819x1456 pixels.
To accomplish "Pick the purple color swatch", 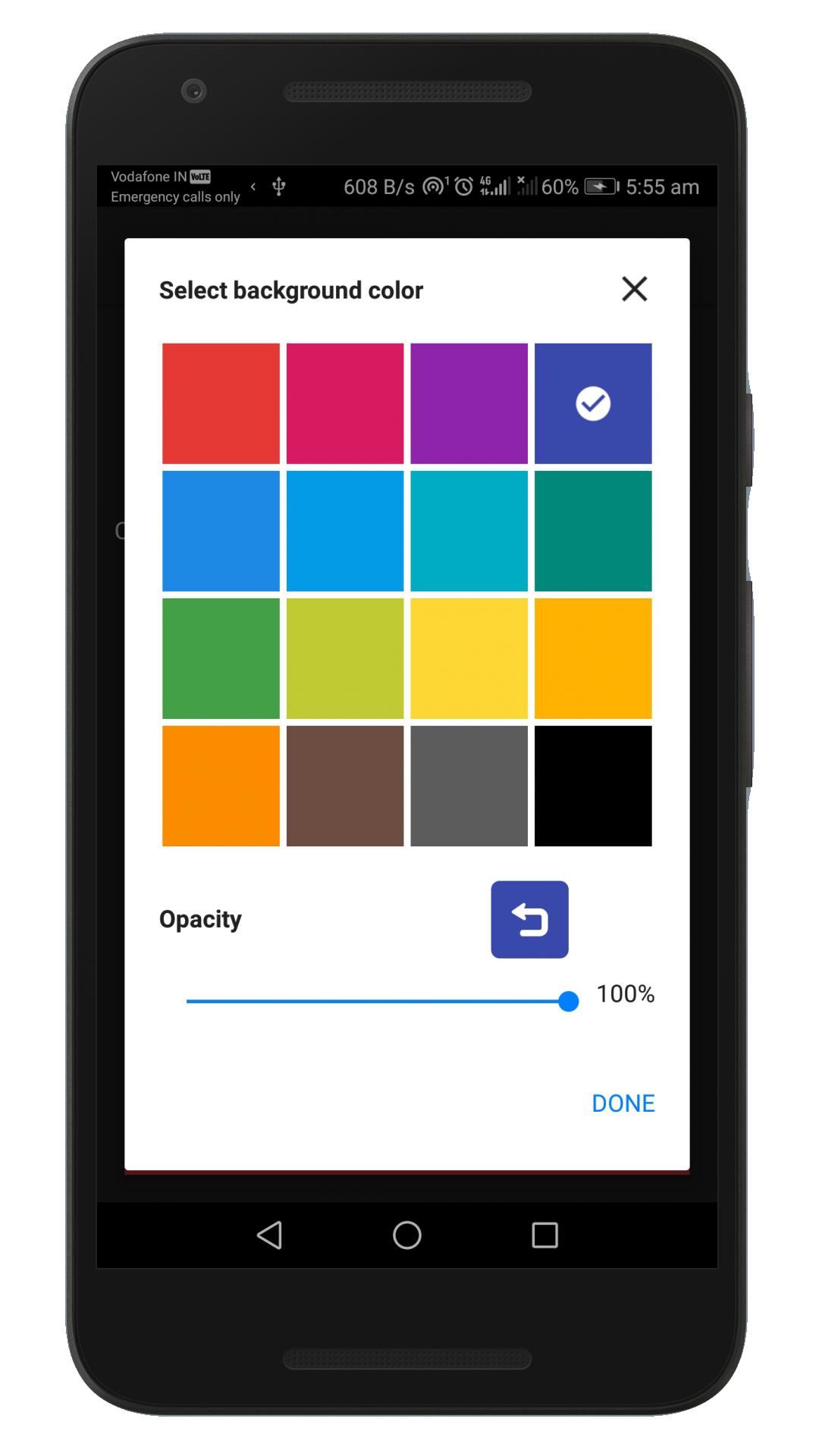I will 469,403.
